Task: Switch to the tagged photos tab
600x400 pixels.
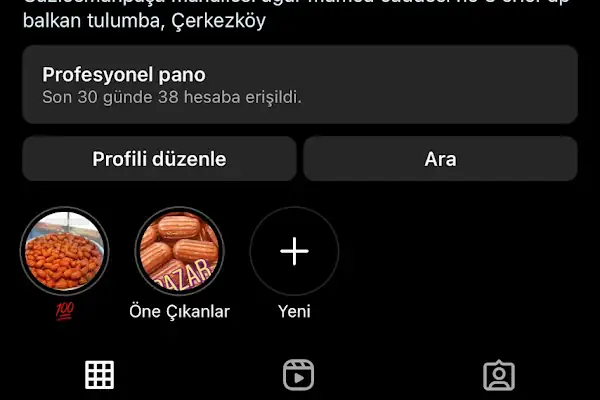Action: click(498, 375)
